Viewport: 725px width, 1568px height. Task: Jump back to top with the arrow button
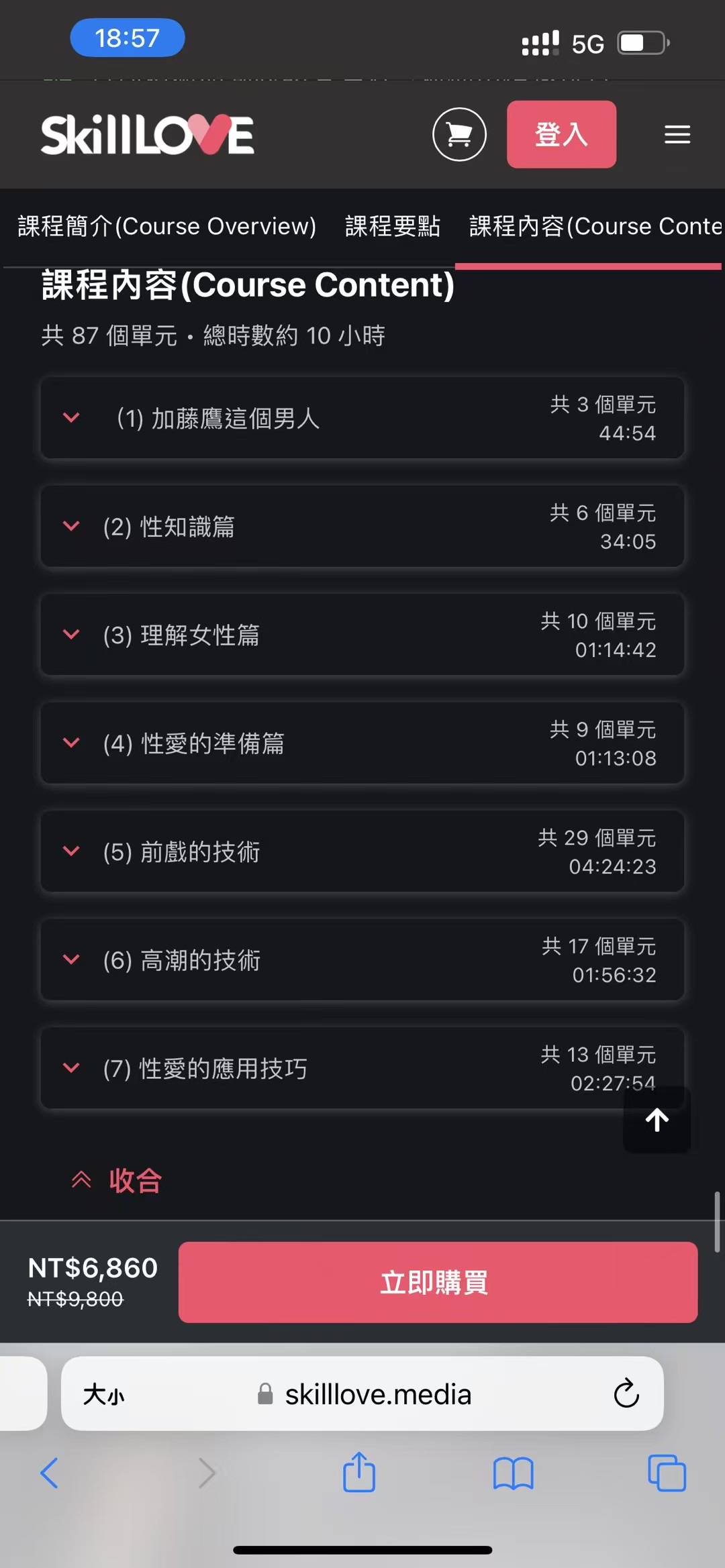pos(657,1120)
